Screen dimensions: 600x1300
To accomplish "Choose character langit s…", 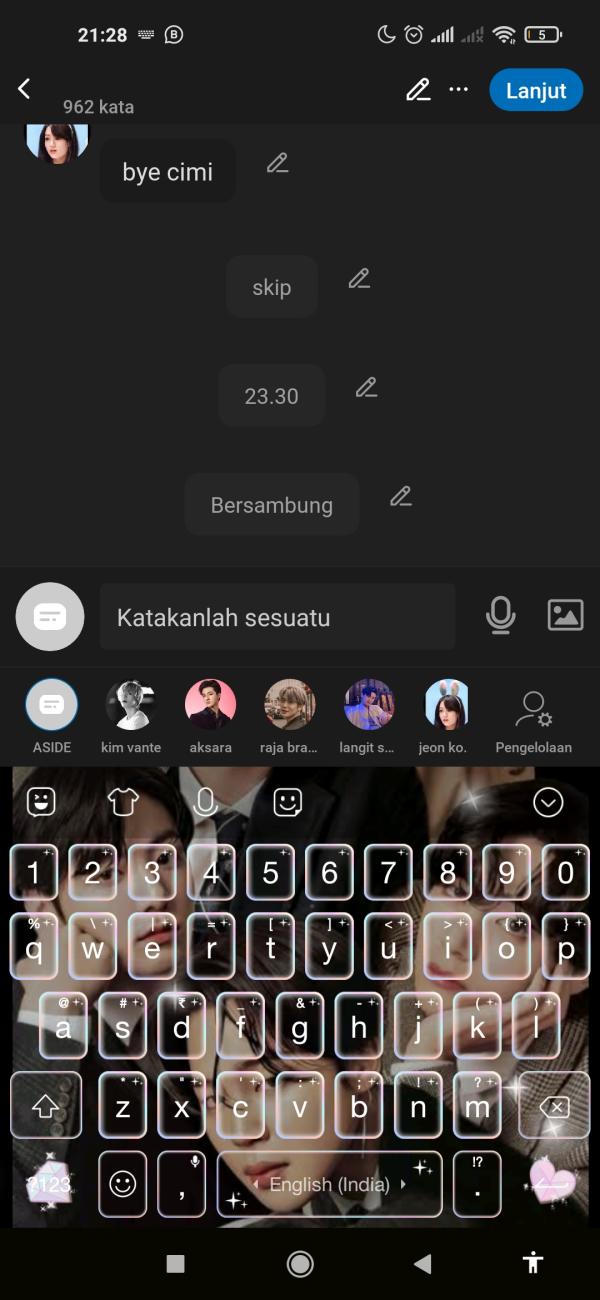I will (x=368, y=705).
